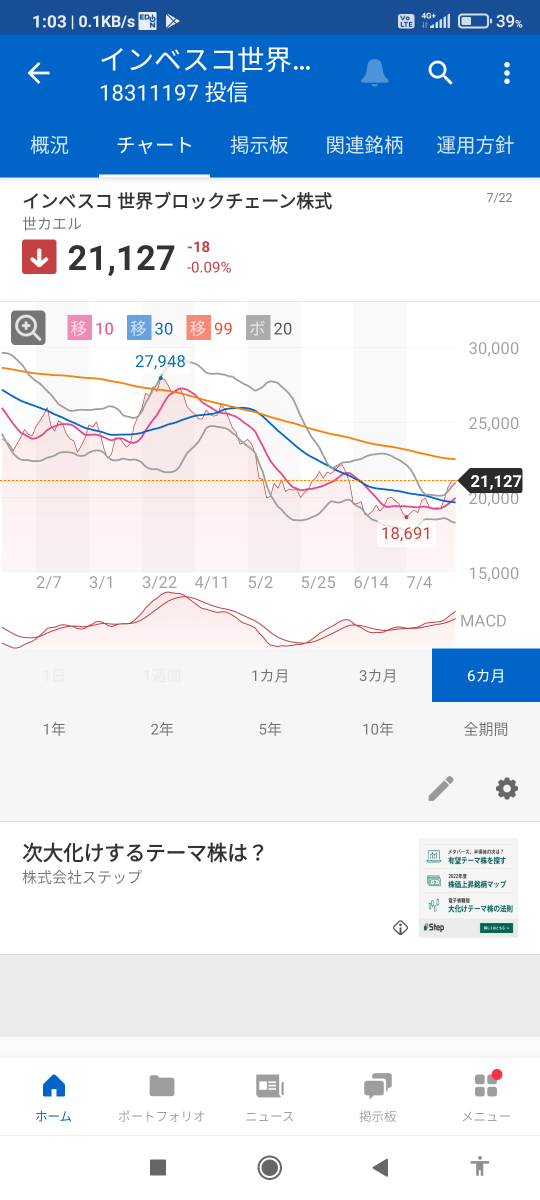Screen dimensions: 540x1200
Task: Go back with the top-left arrow
Action: tap(38, 73)
